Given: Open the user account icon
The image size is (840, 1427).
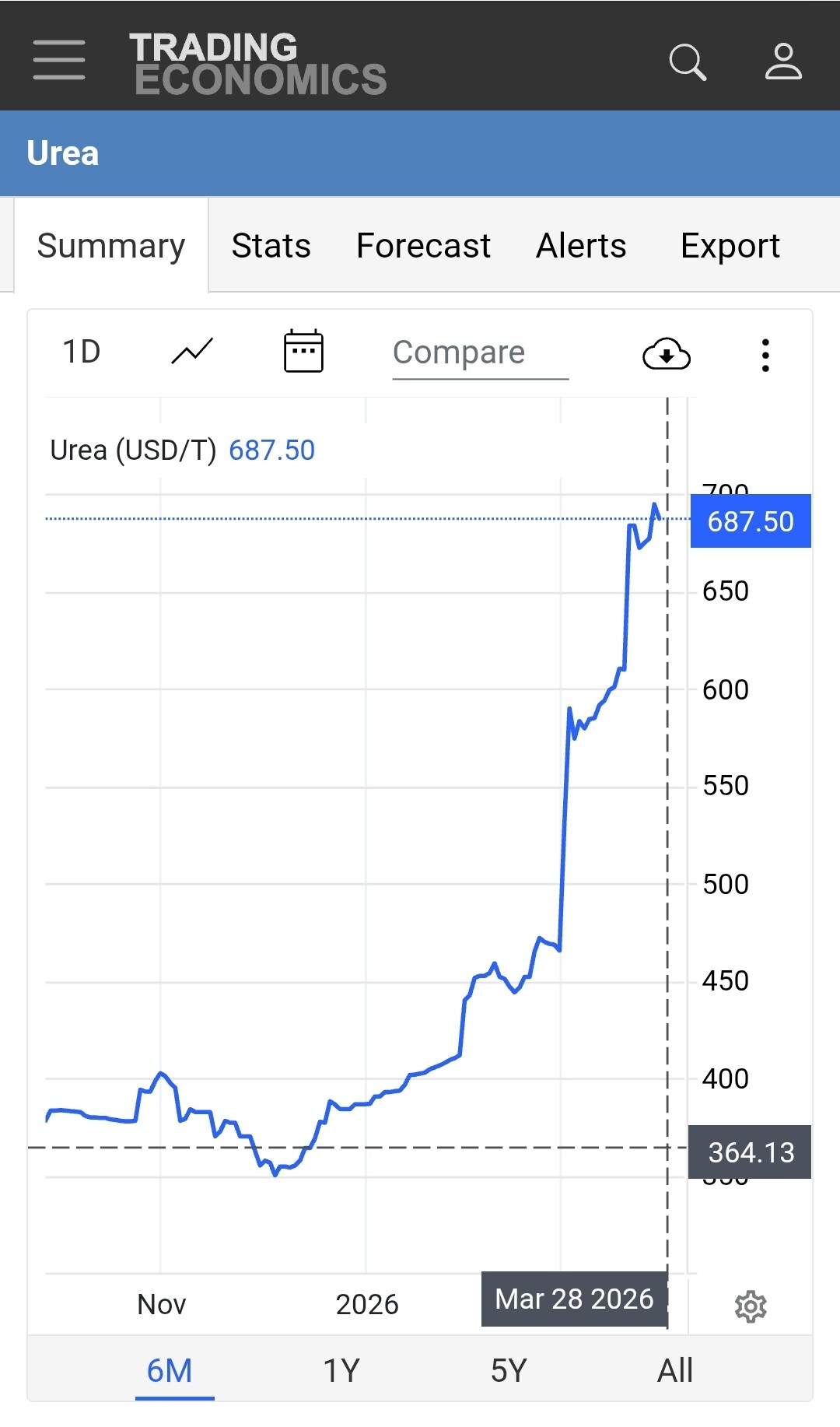Looking at the screenshot, I should coord(782,61).
